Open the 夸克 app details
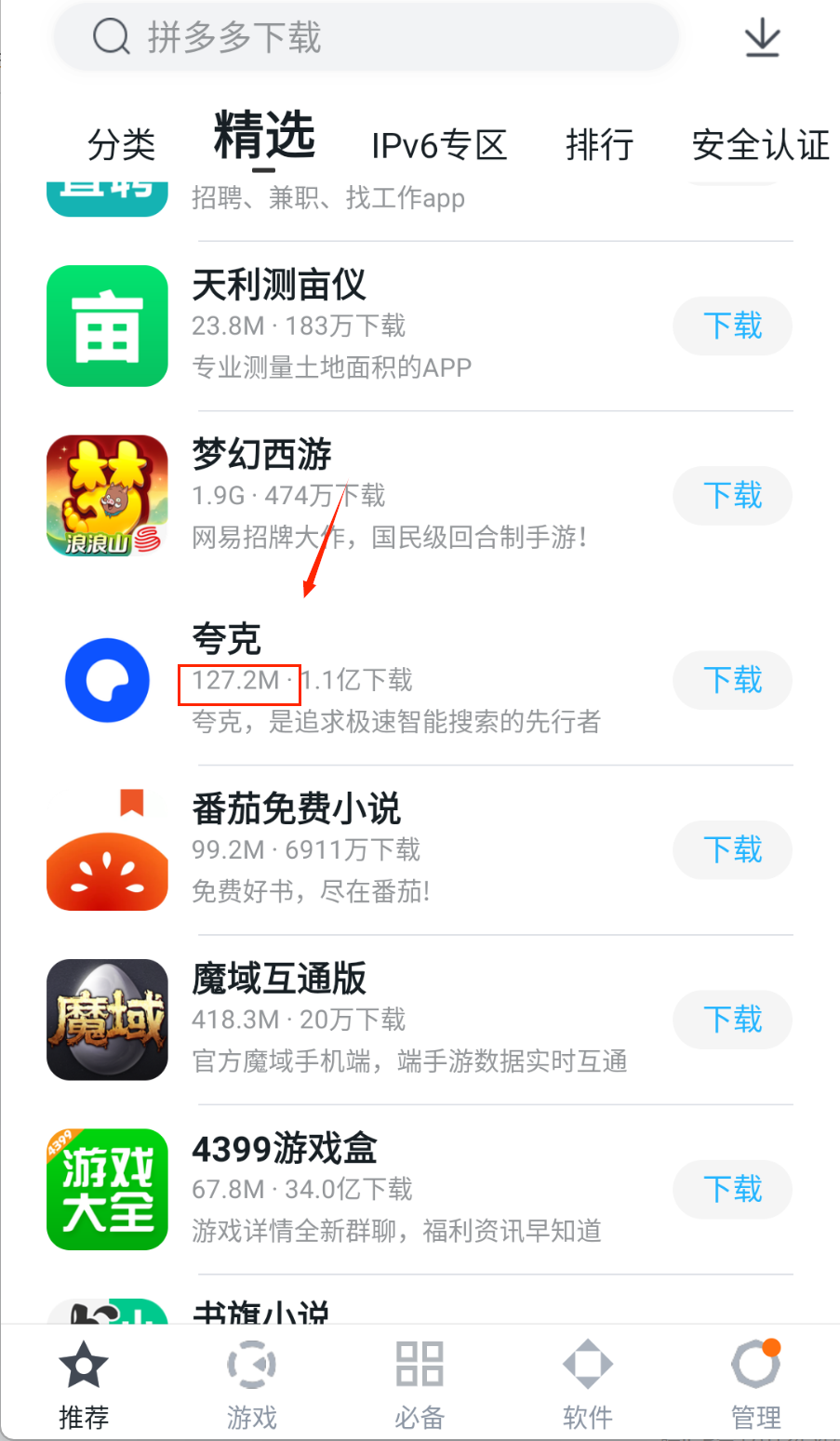The height and width of the screenshot is (1441, 840). (x=226, y=640)
